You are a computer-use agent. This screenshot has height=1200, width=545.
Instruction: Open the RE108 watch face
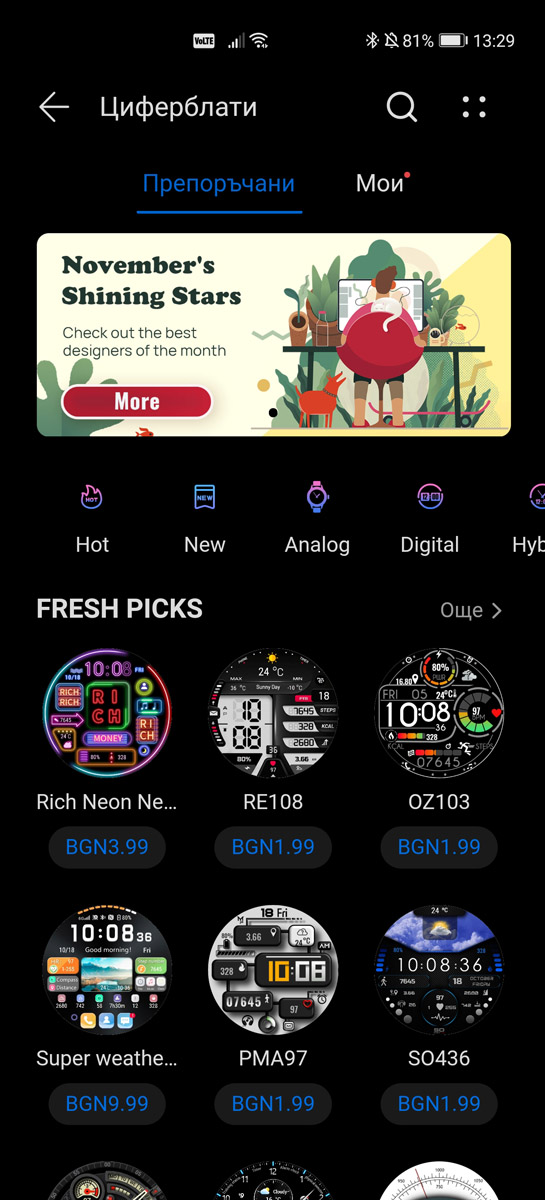pyautogui.click(x=273, y=713)
